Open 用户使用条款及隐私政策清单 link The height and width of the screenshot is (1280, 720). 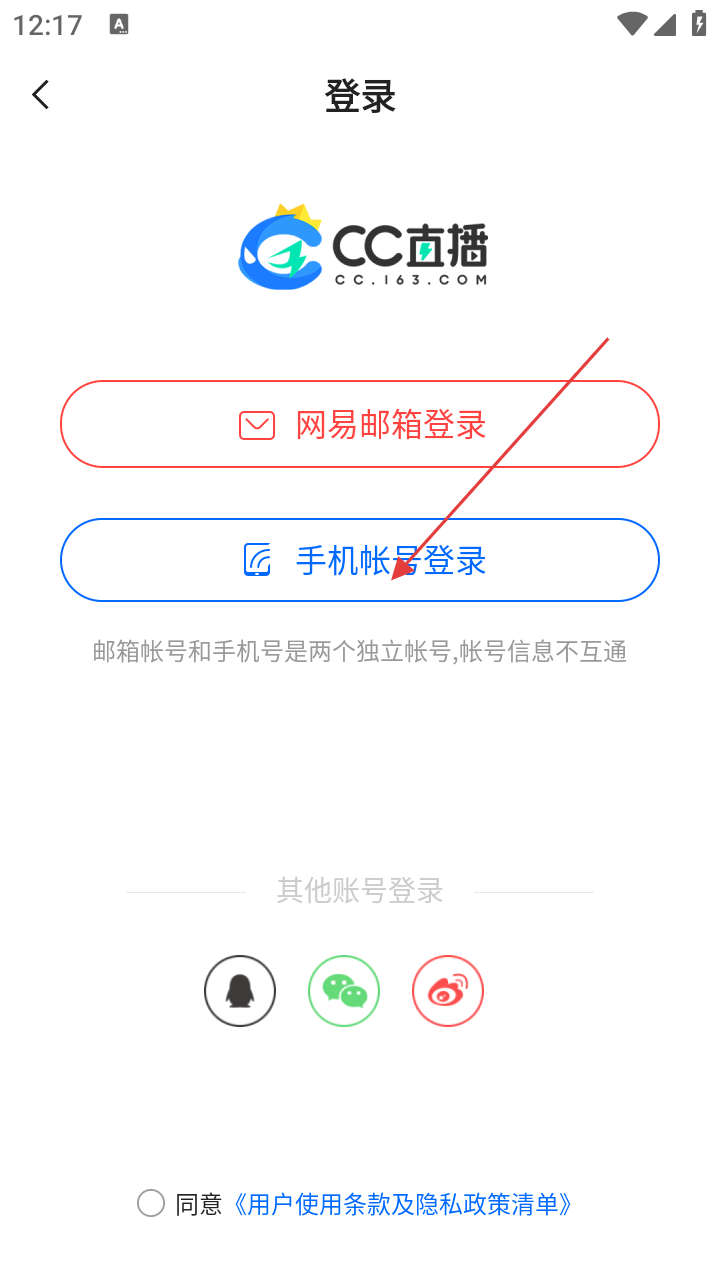402,1204
